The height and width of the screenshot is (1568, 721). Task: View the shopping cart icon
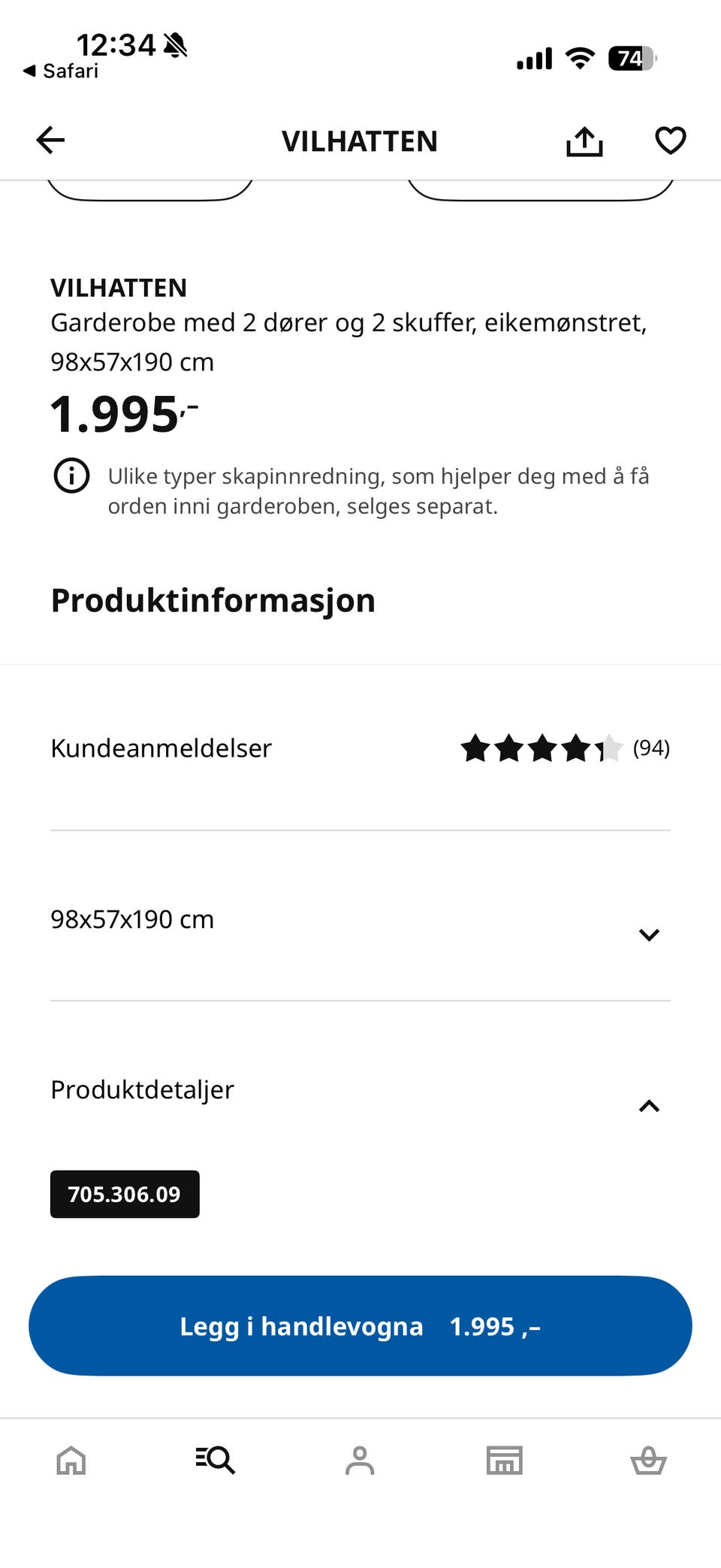(x=649, y=1461)
